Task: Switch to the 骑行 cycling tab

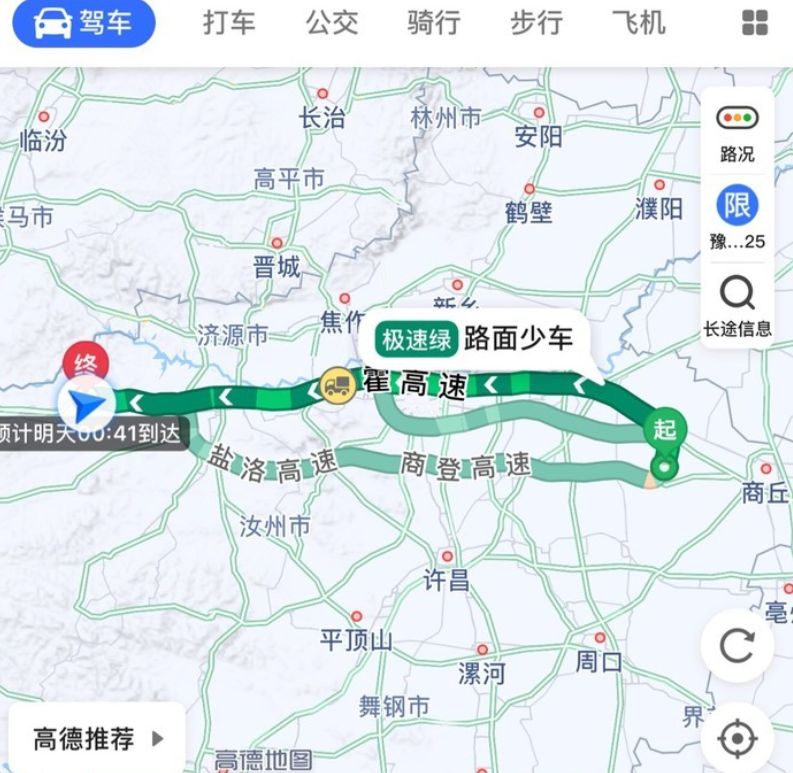Action: (x=433, y=23)
